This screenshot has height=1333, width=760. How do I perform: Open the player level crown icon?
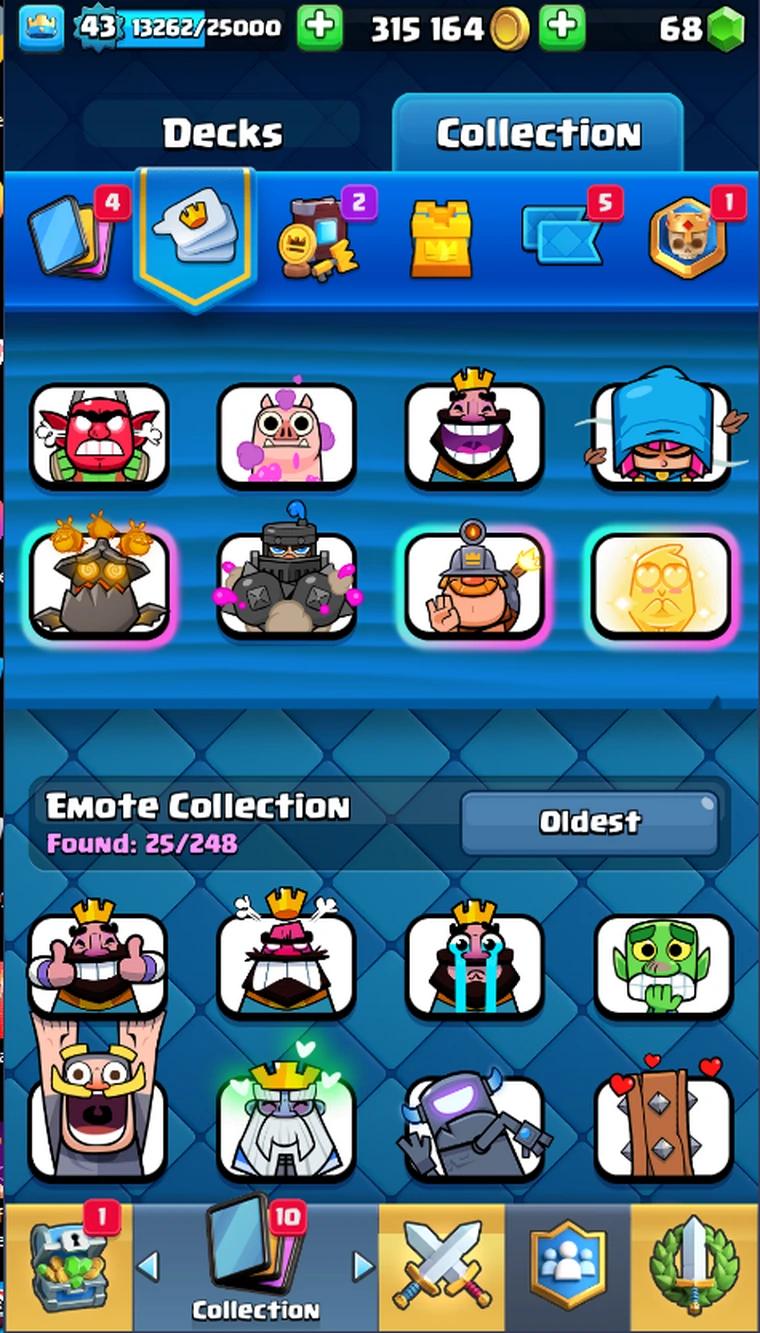(x=41, y=27)
